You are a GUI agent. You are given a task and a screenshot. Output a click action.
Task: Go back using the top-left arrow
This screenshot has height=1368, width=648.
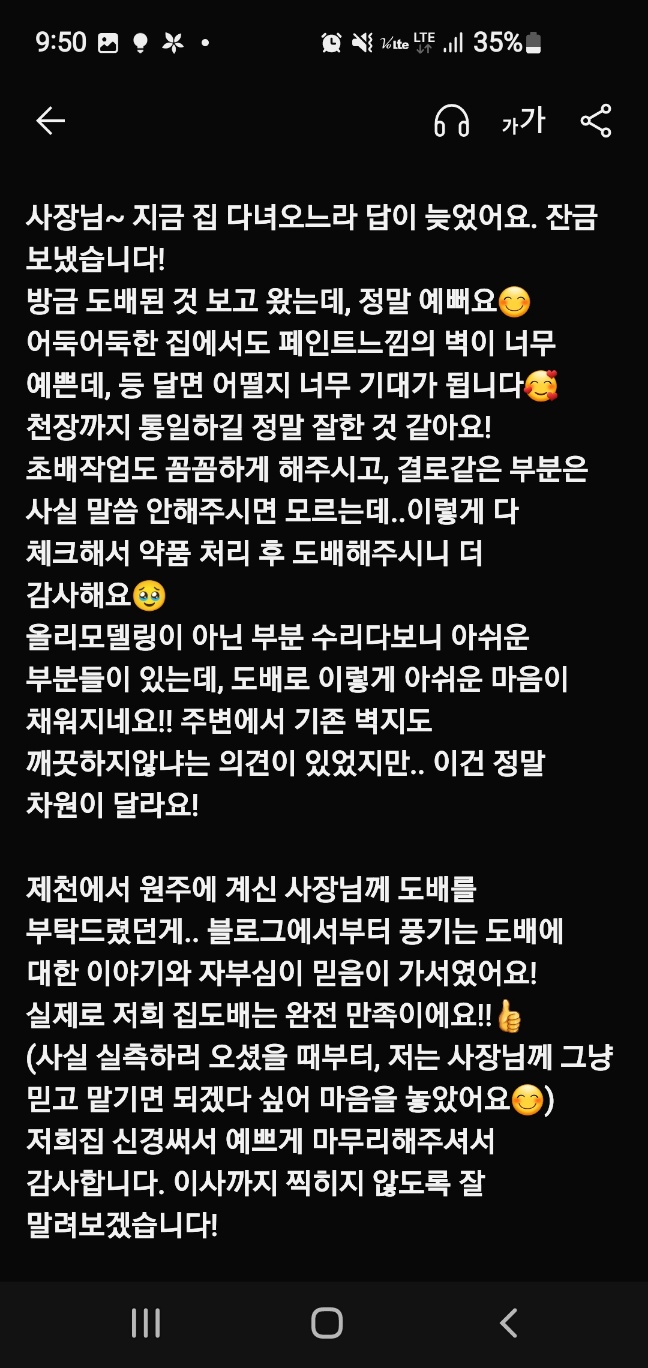pos(50,121)
